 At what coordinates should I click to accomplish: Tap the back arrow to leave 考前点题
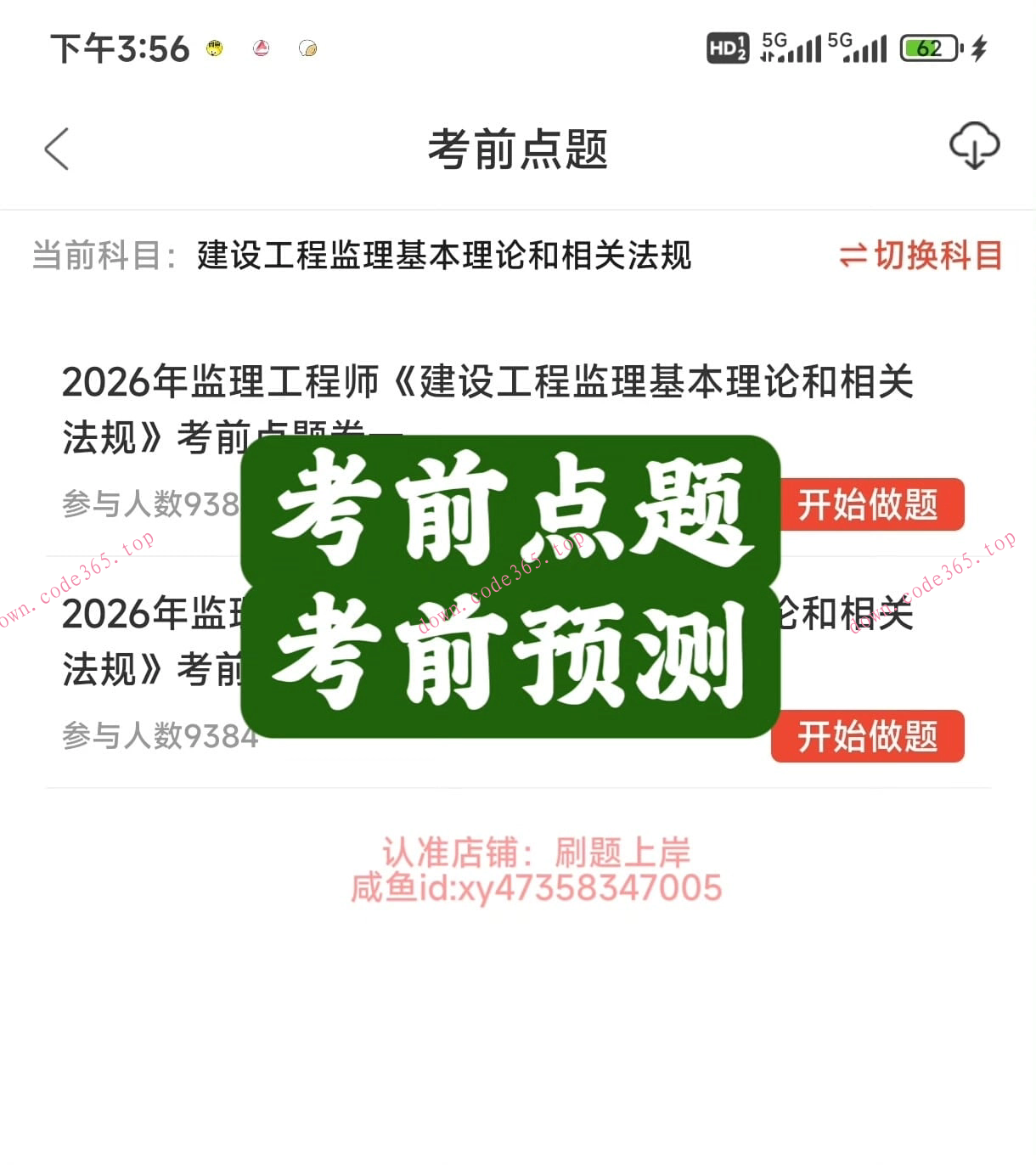pos(56,147)
